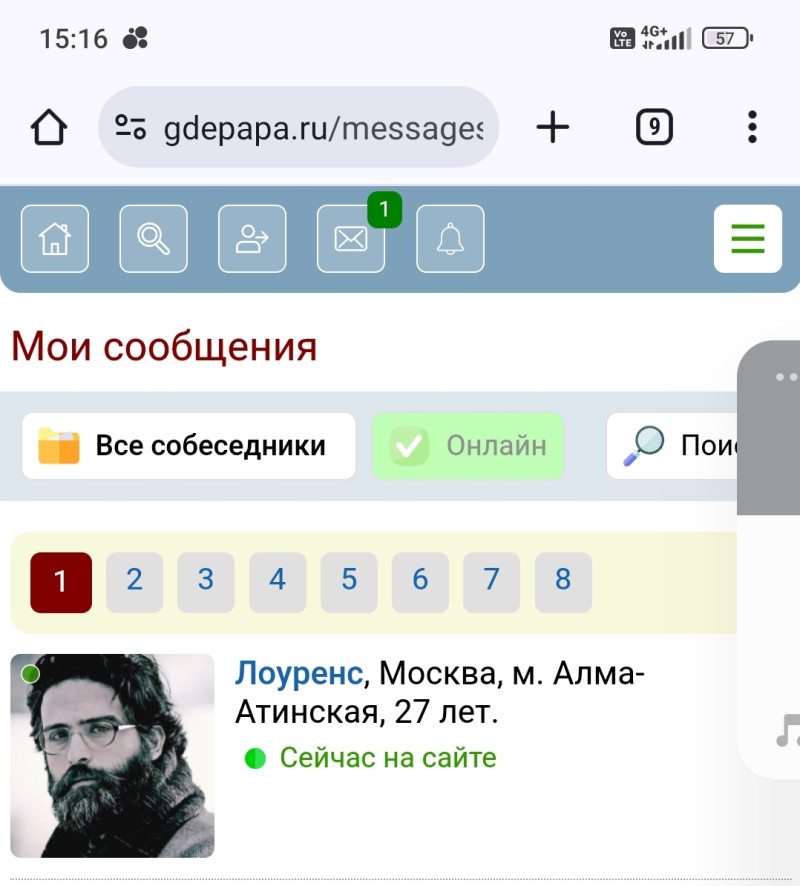Viewport: 800px width, 886px height.
Task: Show the open tabs switcher
Action: pyautogui.click(x=654, y=127)
